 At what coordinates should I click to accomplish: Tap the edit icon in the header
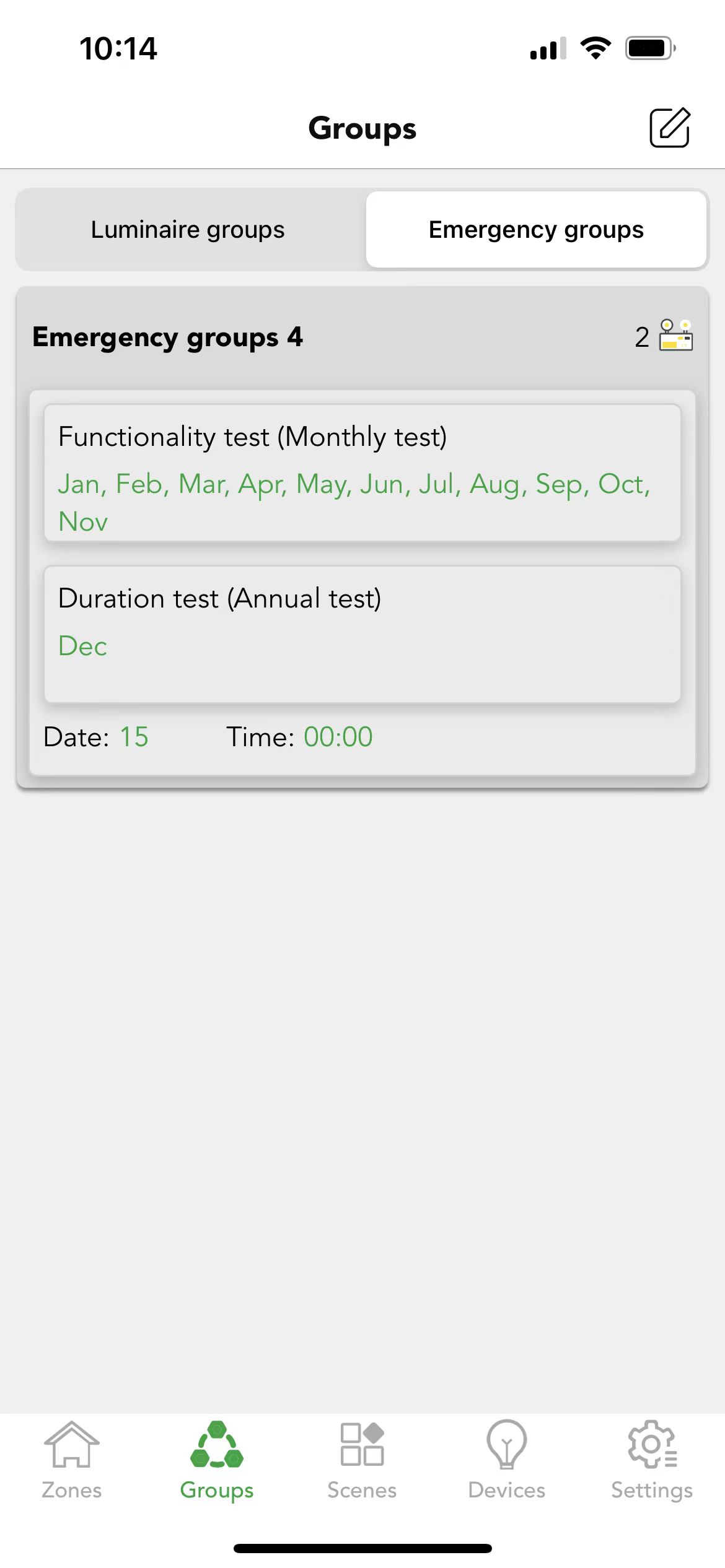pyautogui.click(x=669, y=128)
